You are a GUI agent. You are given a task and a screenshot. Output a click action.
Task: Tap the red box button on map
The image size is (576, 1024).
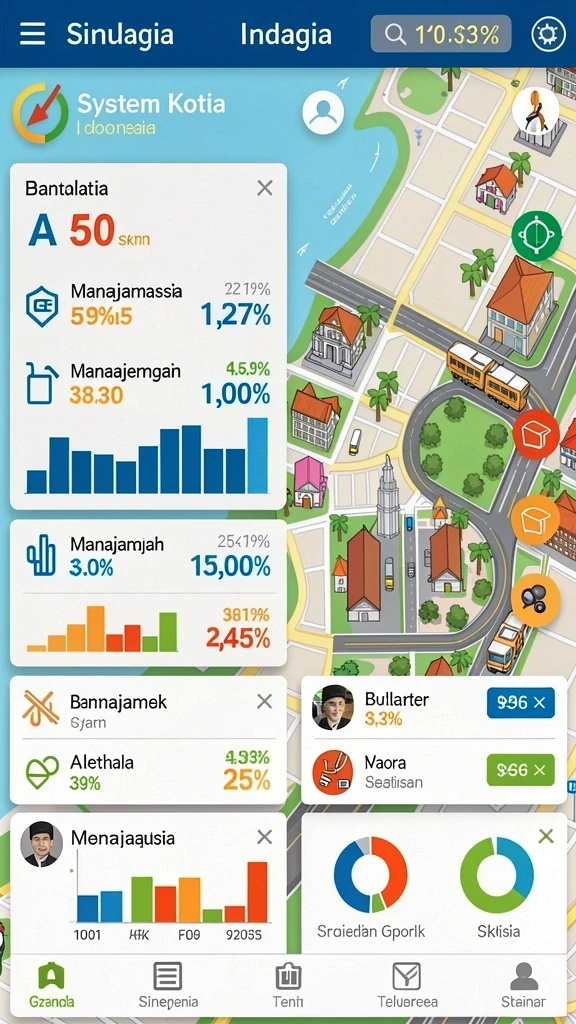tap(536, 434)
